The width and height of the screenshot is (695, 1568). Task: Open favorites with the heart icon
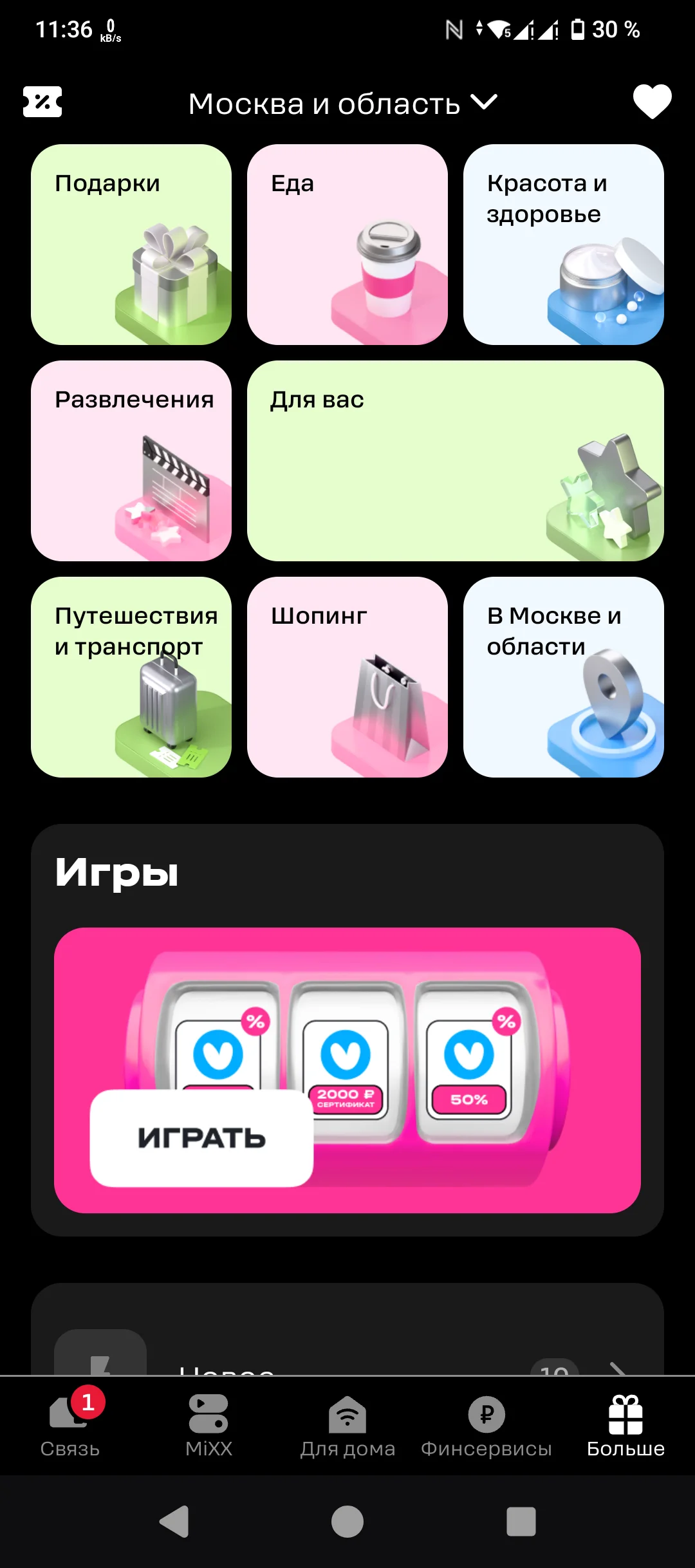652,102
